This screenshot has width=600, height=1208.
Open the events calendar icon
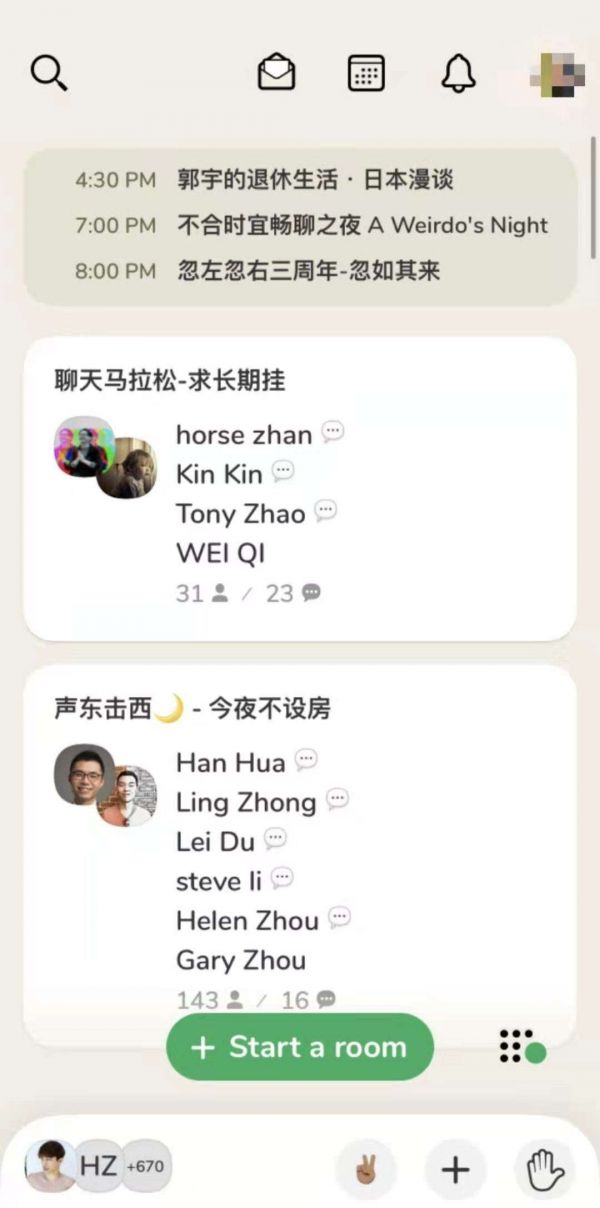tap(366, 73)
